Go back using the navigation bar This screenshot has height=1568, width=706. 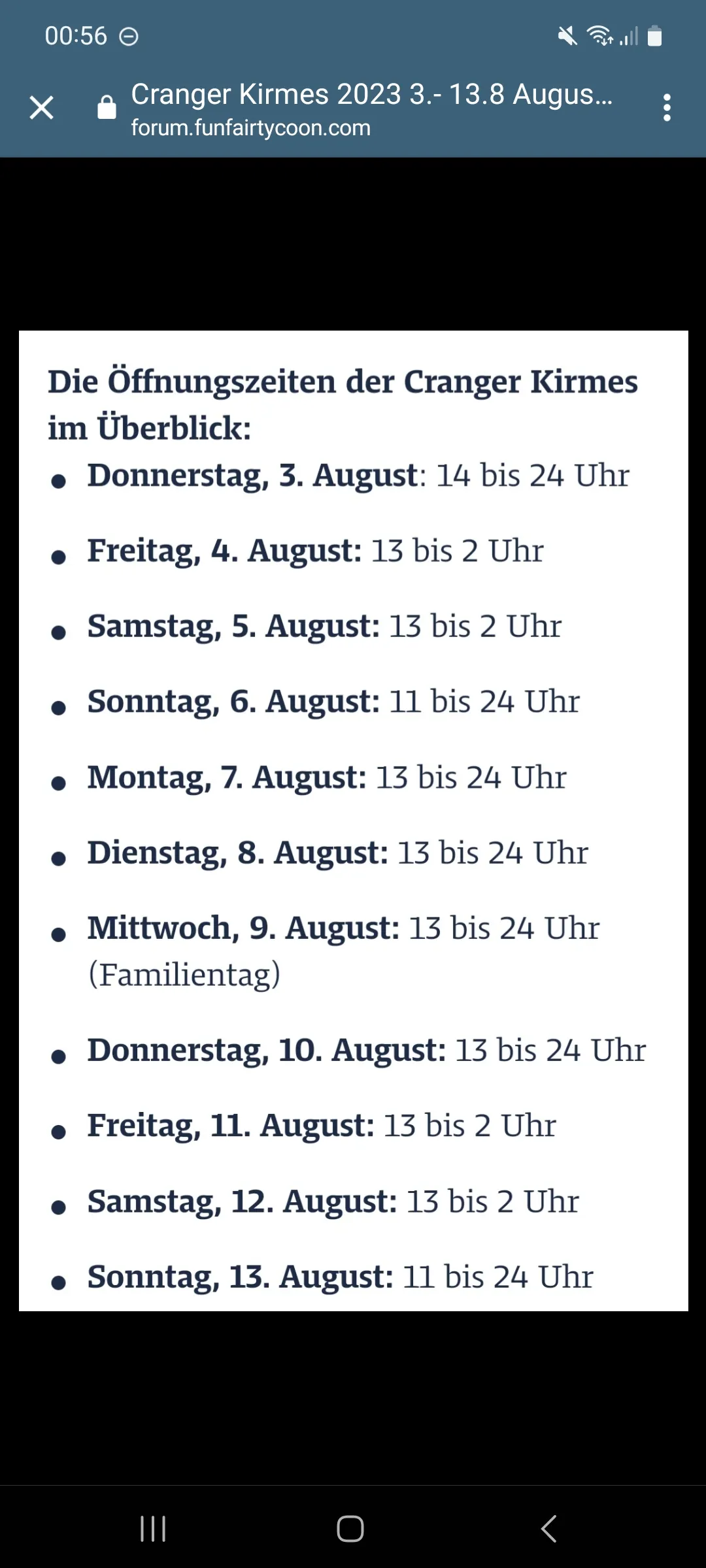coord(549,1529)
